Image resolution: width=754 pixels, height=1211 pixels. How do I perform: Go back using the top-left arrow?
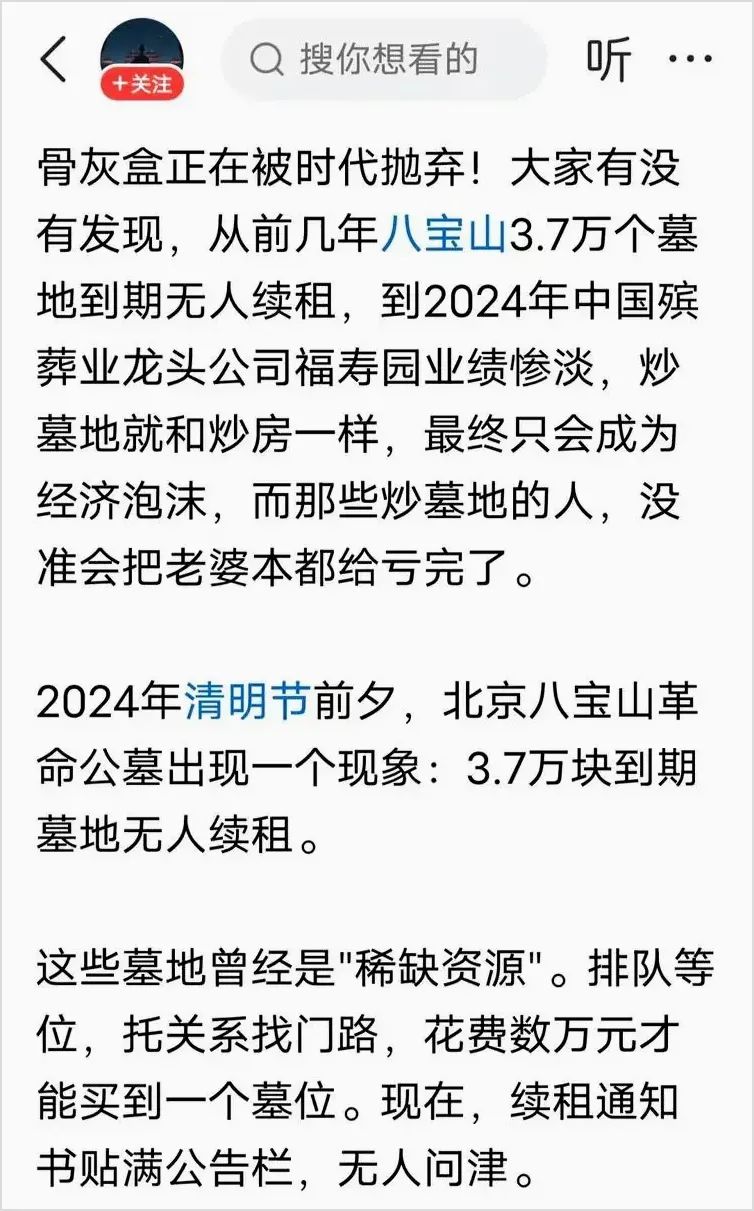(x=54, y=60)
